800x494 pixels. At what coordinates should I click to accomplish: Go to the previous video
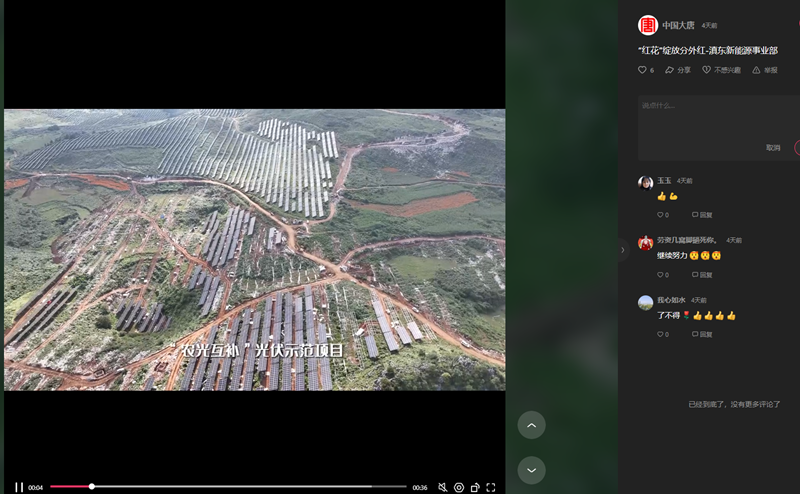[x=531, y=425]
